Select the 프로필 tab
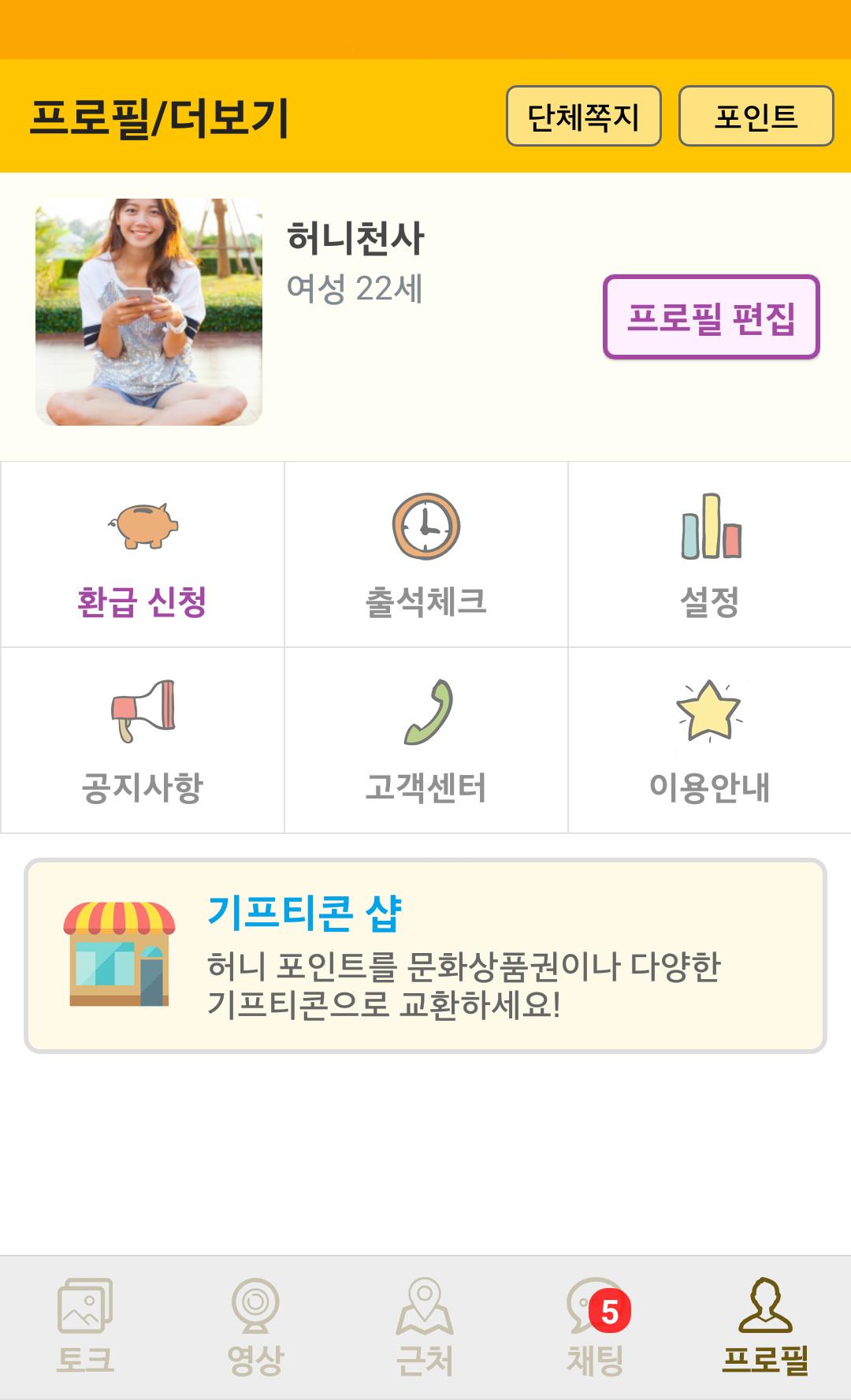Viewport: 851px width, 1400px height. pyautogui.click(x=766, y=1327)
